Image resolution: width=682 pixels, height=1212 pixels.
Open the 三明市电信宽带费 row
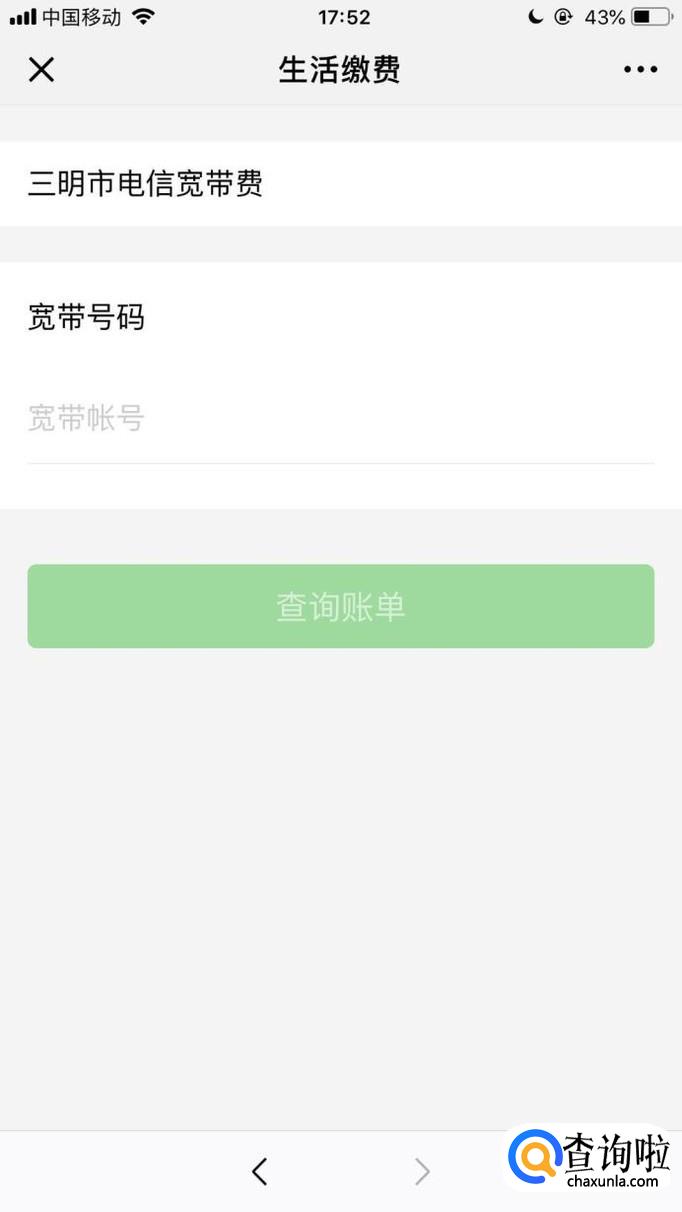tap(340, 184)
